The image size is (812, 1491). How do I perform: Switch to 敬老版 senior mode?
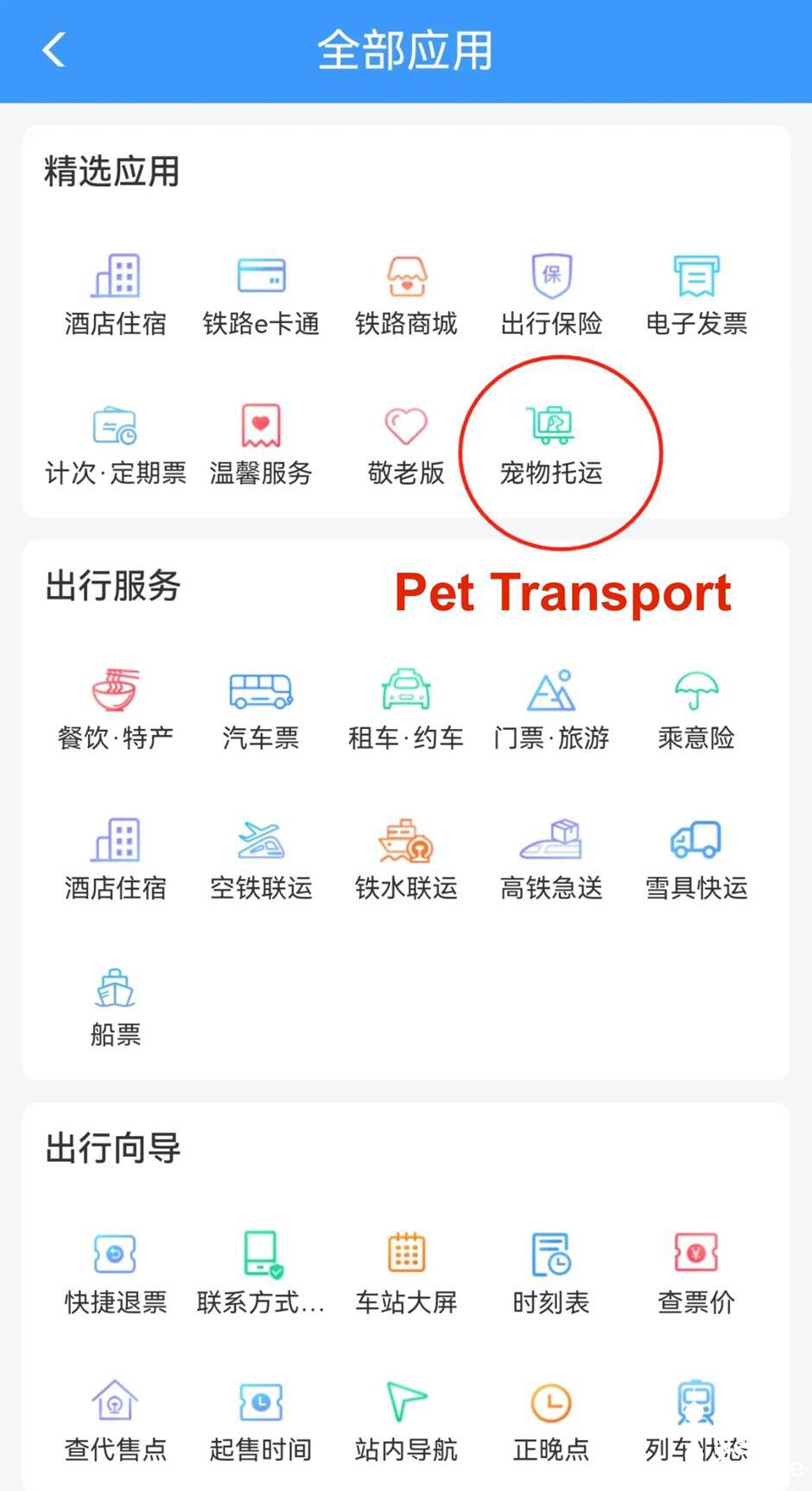point(406,444)
